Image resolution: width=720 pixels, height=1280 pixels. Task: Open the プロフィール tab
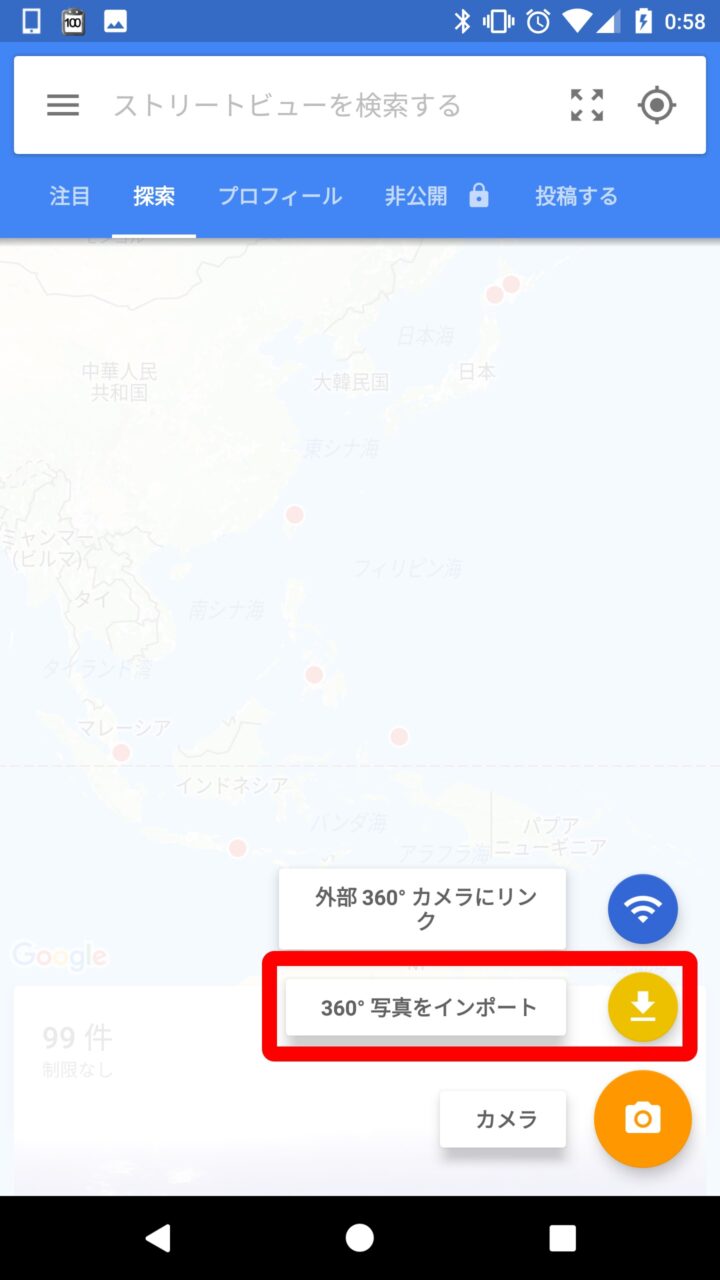pyautogui.click(x=280, y=196)
